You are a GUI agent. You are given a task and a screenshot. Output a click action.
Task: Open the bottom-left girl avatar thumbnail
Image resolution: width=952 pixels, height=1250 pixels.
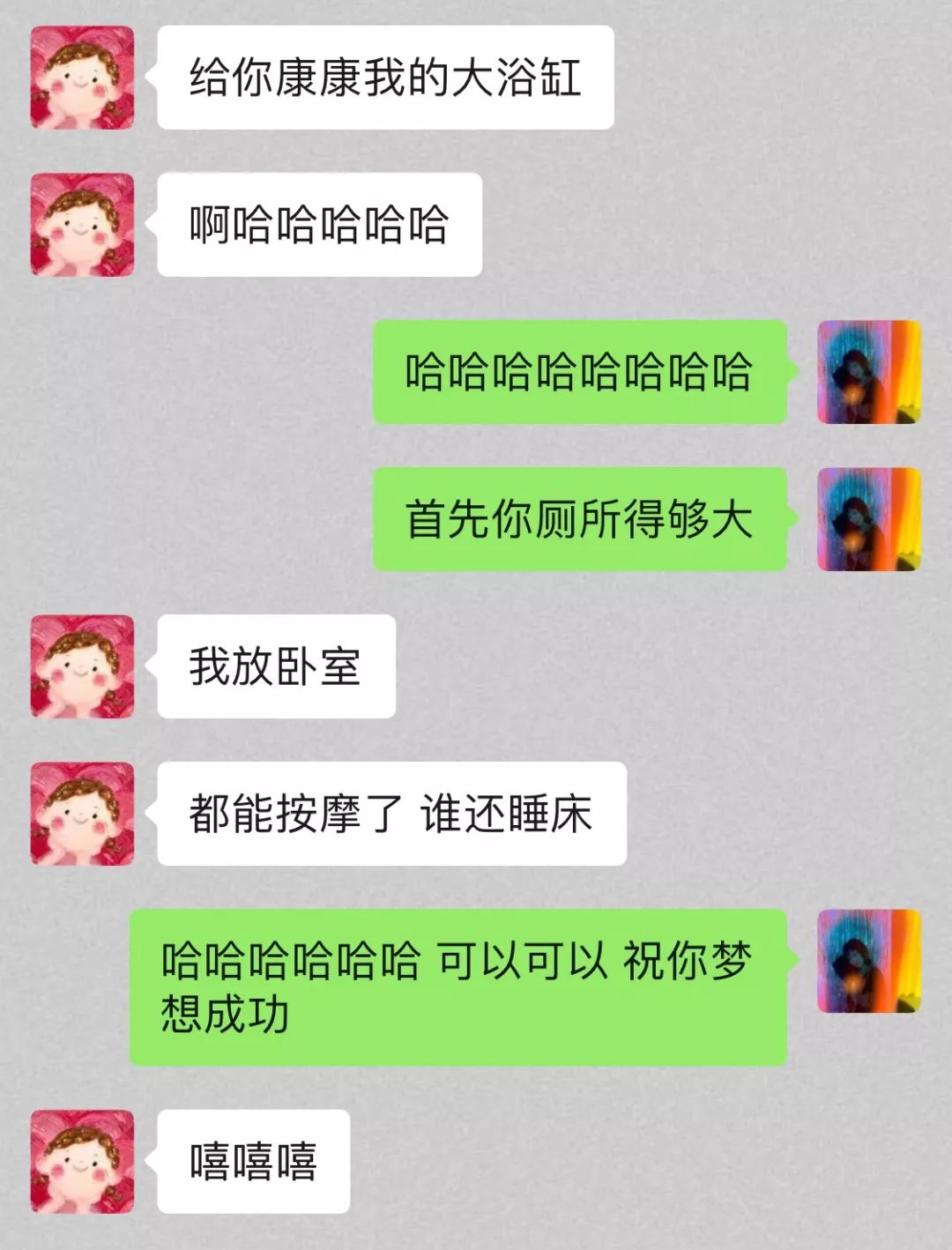(x=82, y=1162)
